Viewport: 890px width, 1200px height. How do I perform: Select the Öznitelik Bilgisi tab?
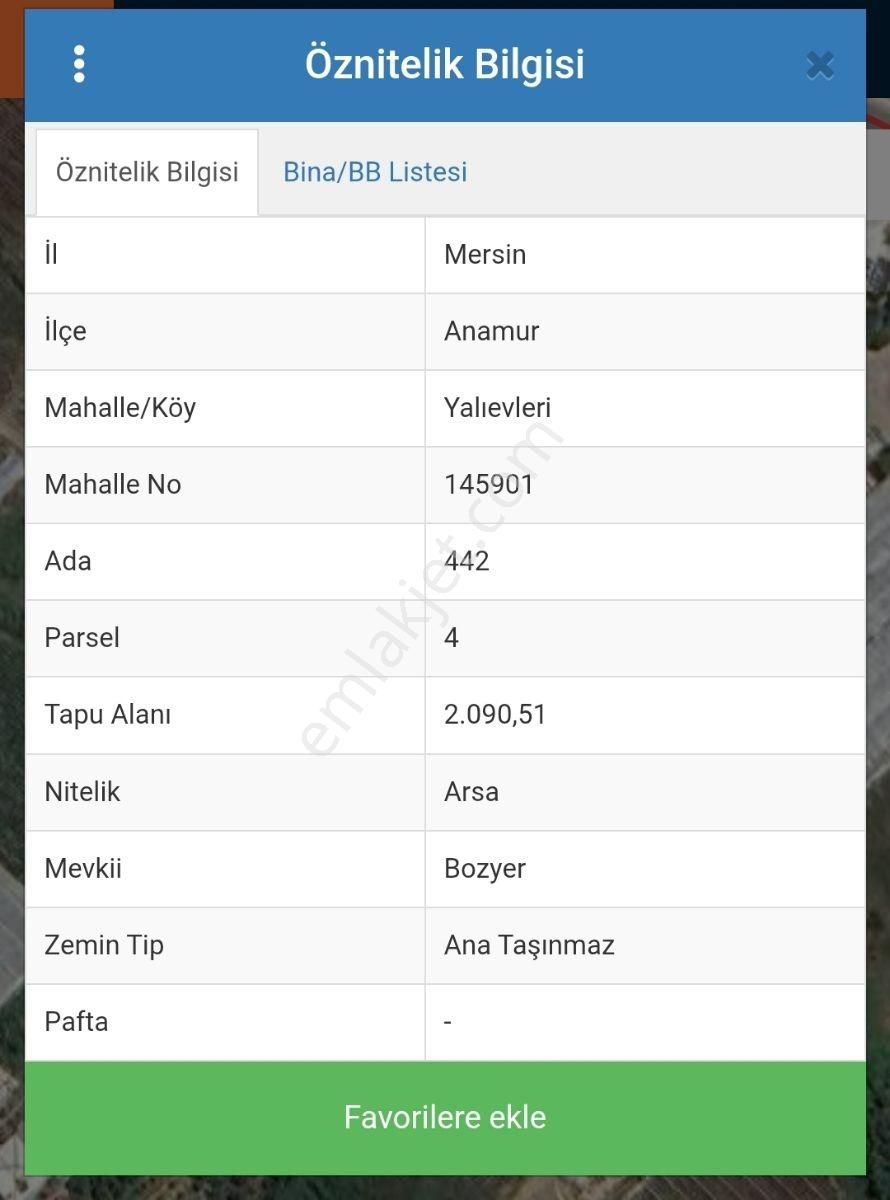coord(146,171)
